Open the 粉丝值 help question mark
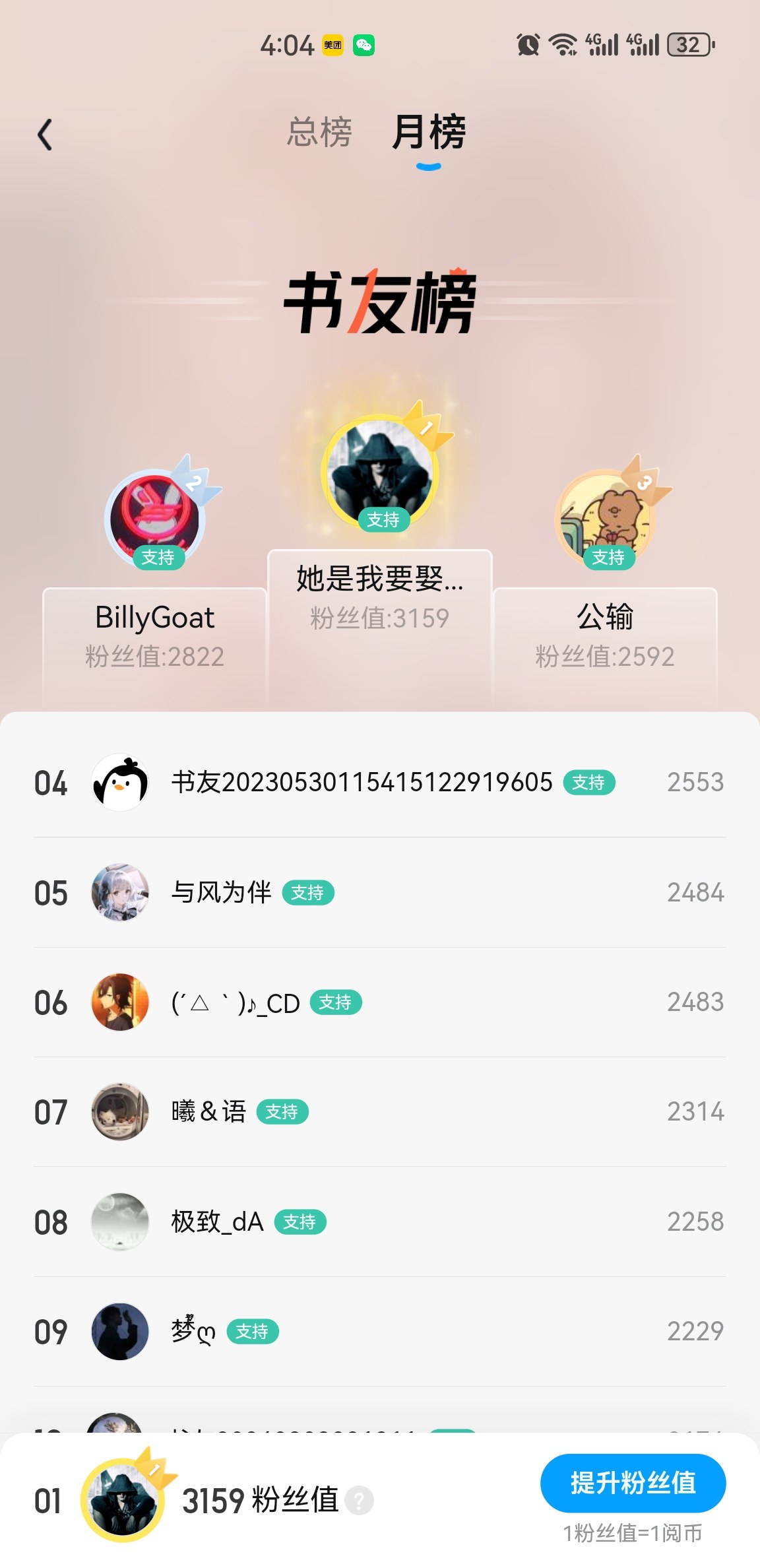This screenshot has height=1568, width=760. (360, 1501)
